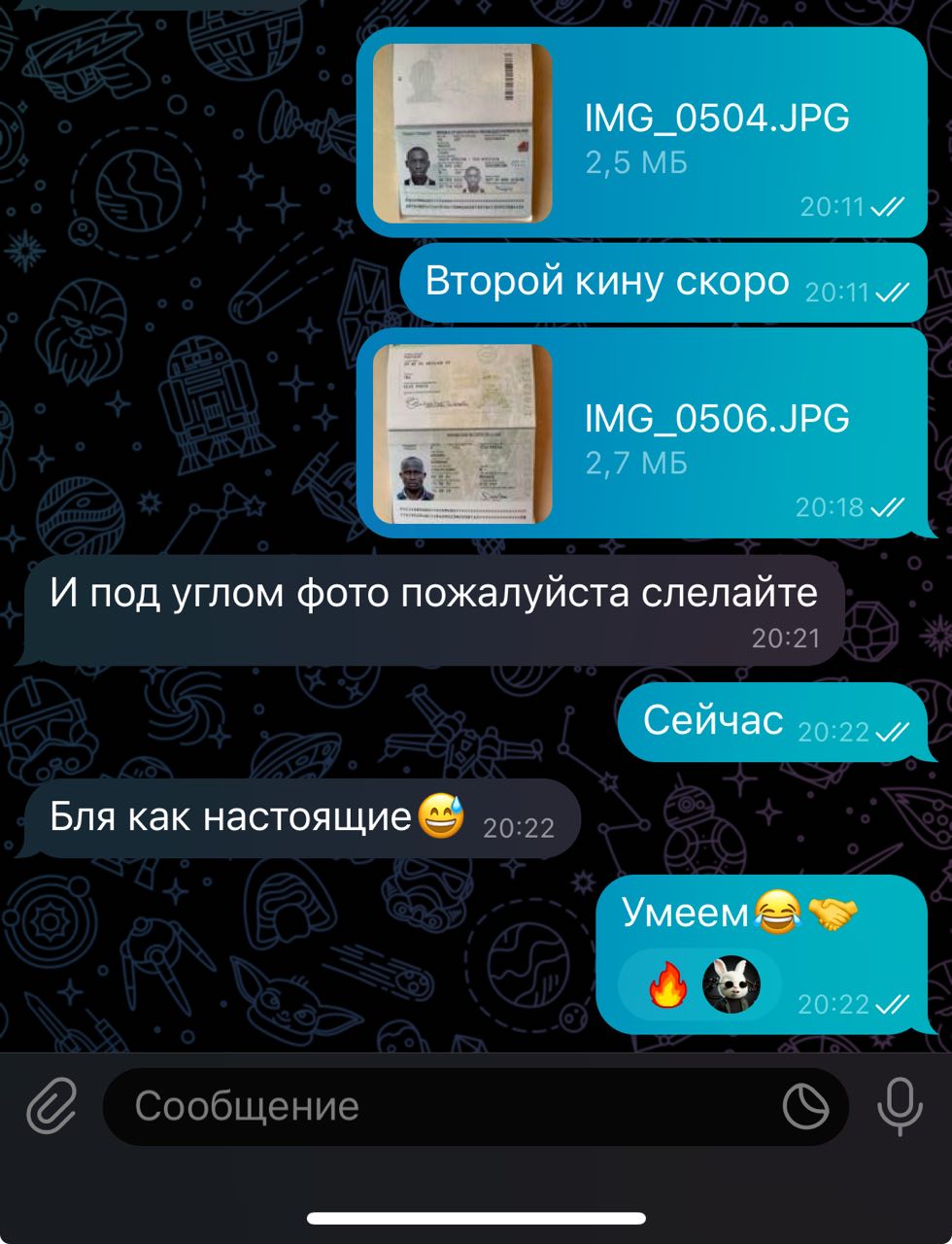The image size is (952, 1244).
Task: Tap the microphone voice message button
Action: (900, 1106)
